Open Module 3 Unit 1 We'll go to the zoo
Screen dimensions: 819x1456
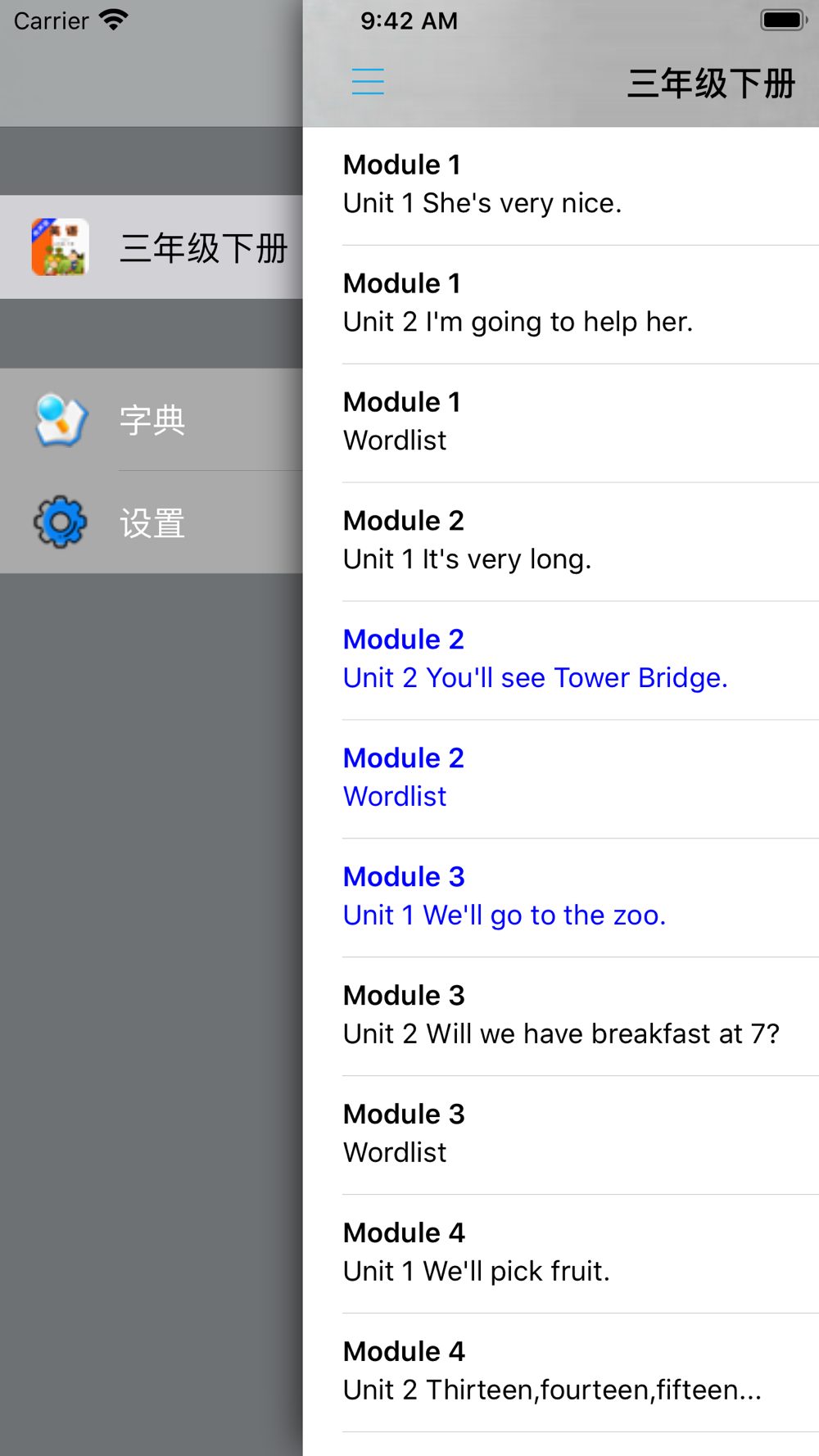(561, 898)
